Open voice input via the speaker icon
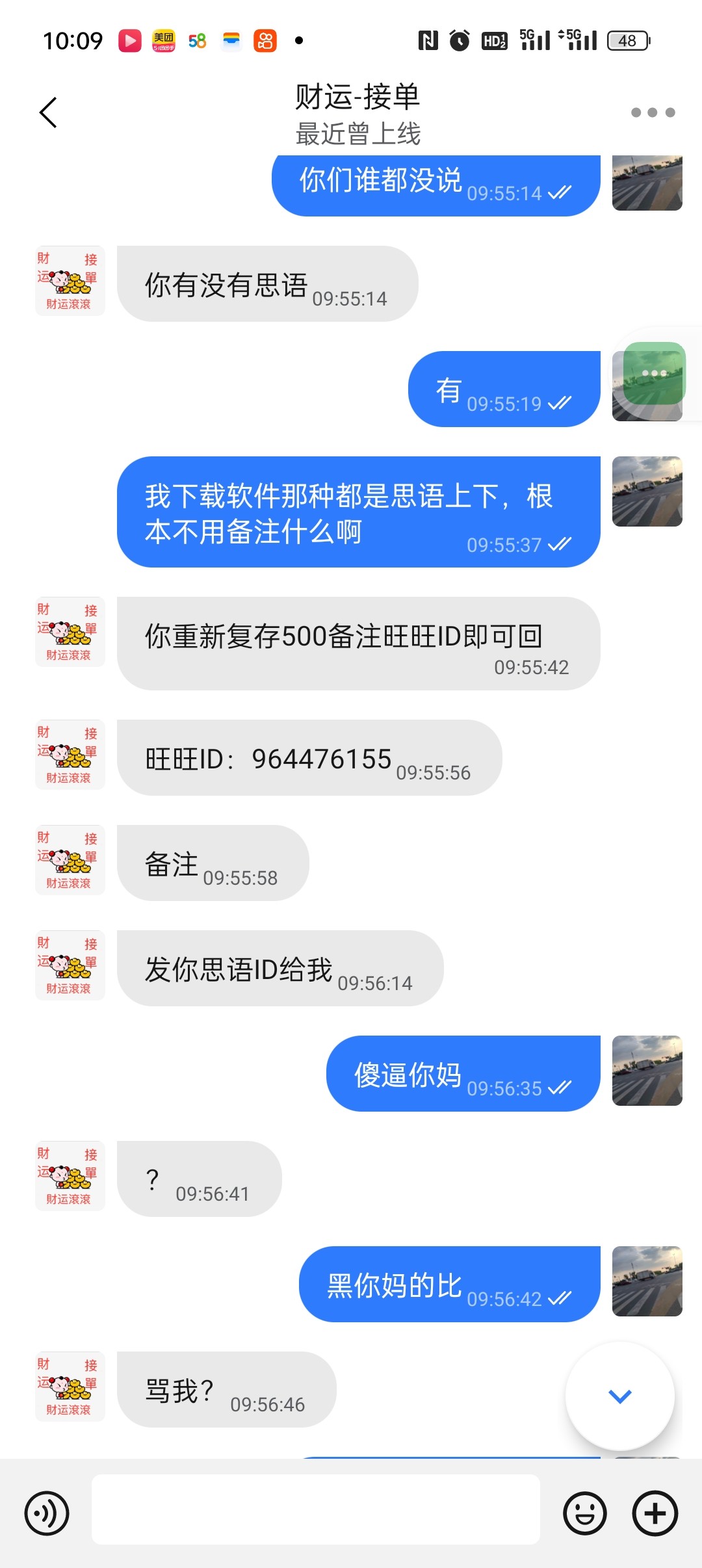Image resolution: width=702 pixels, height=1568 pixels. (x=46, y=1513)
